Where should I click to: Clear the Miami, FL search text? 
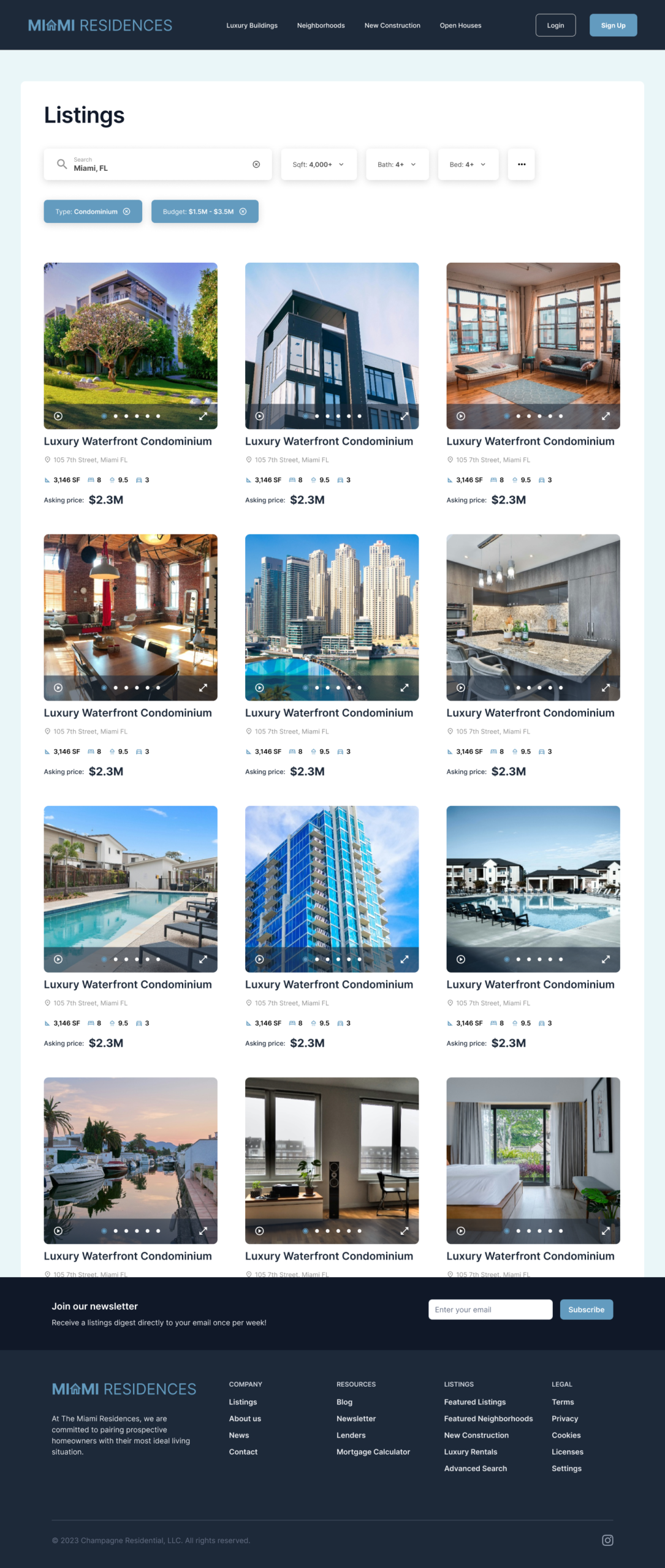pyautogui.click(x=256, y=164)
